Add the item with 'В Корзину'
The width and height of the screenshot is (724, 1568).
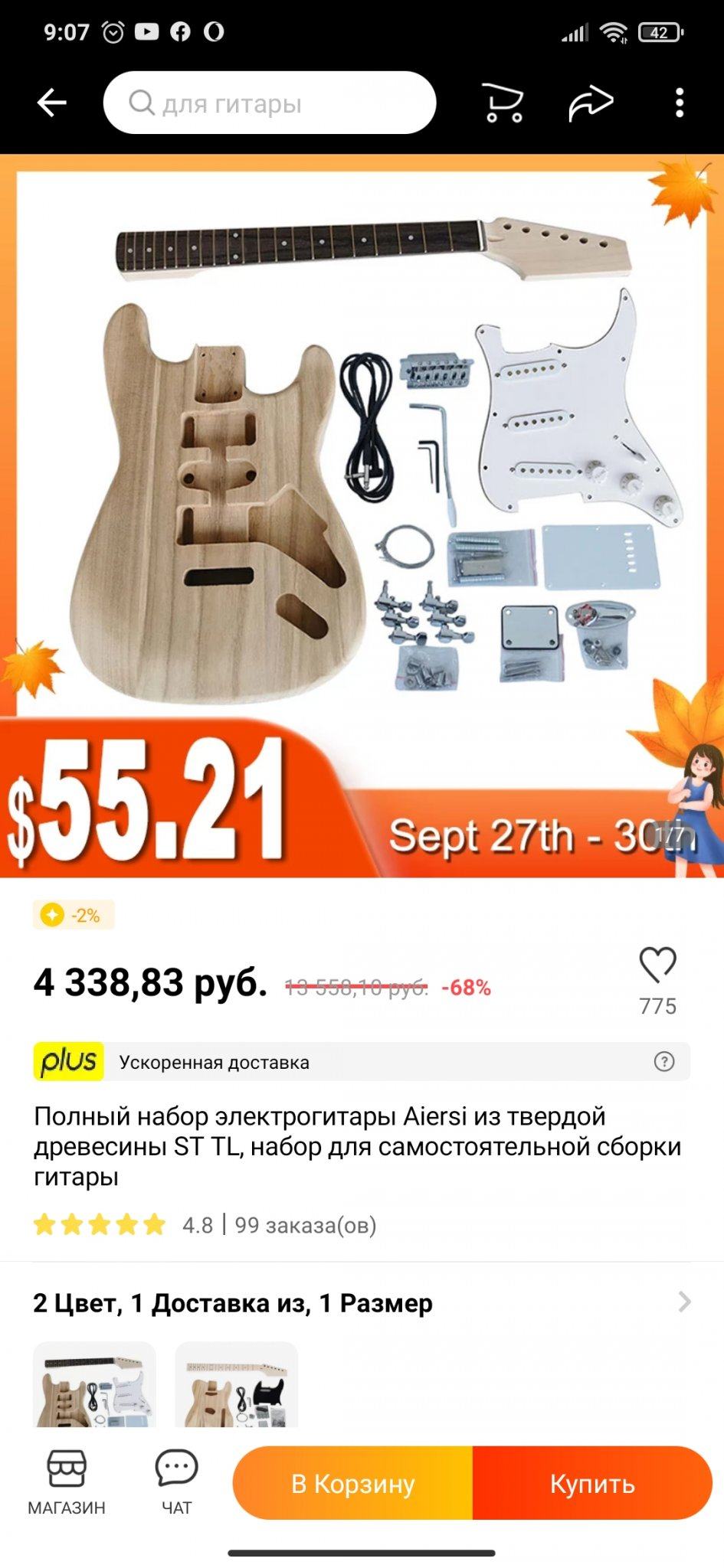click(x=353, y=1483)
